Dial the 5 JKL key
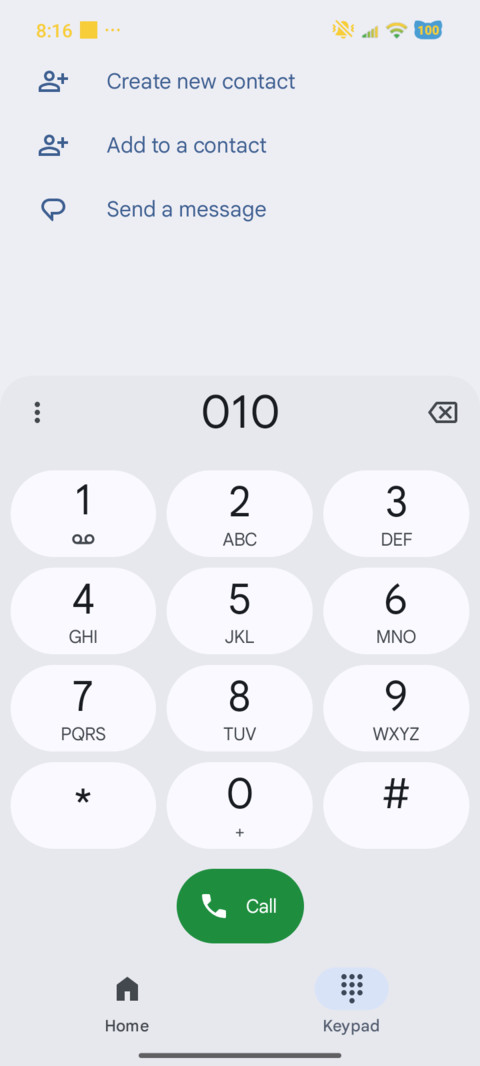 click(239, 611)
